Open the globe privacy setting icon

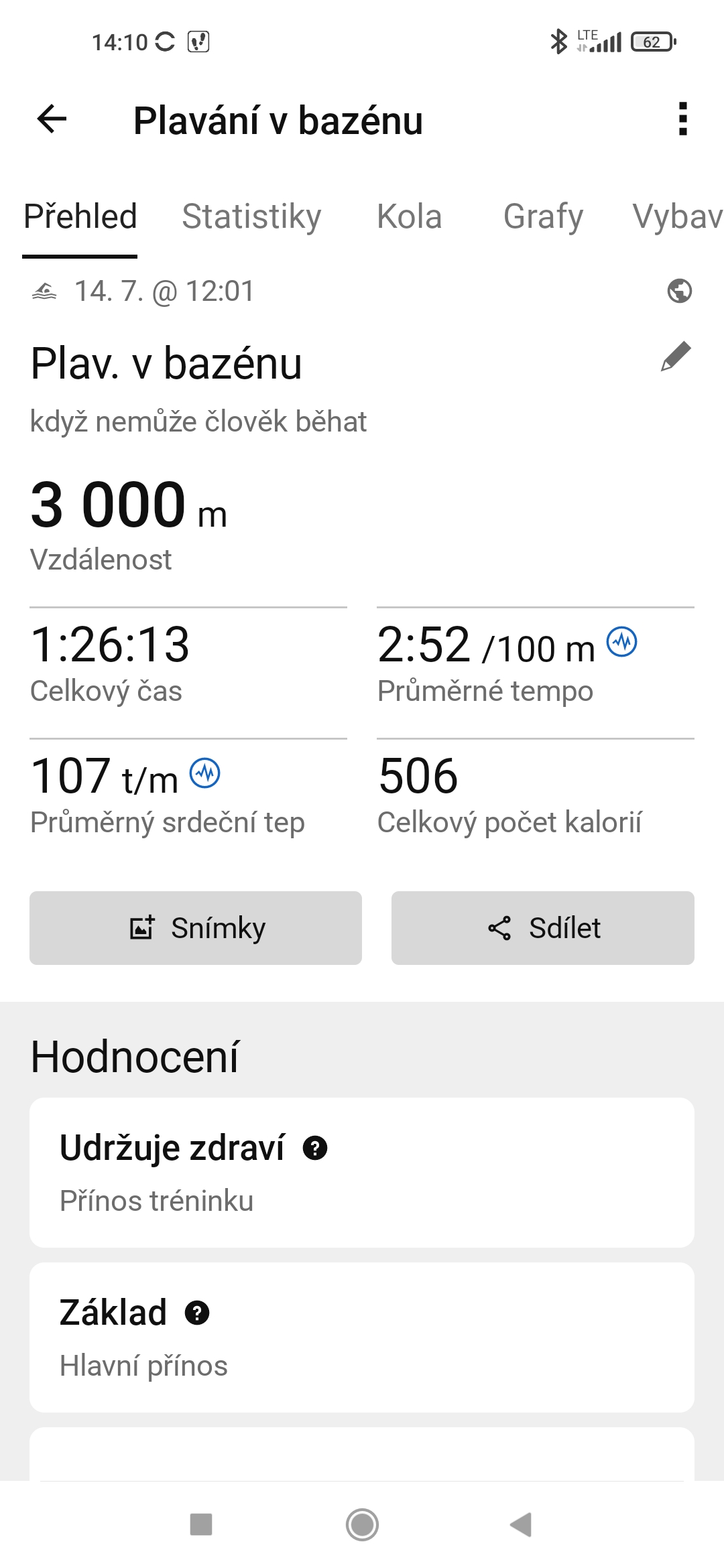tap(680, 291)
